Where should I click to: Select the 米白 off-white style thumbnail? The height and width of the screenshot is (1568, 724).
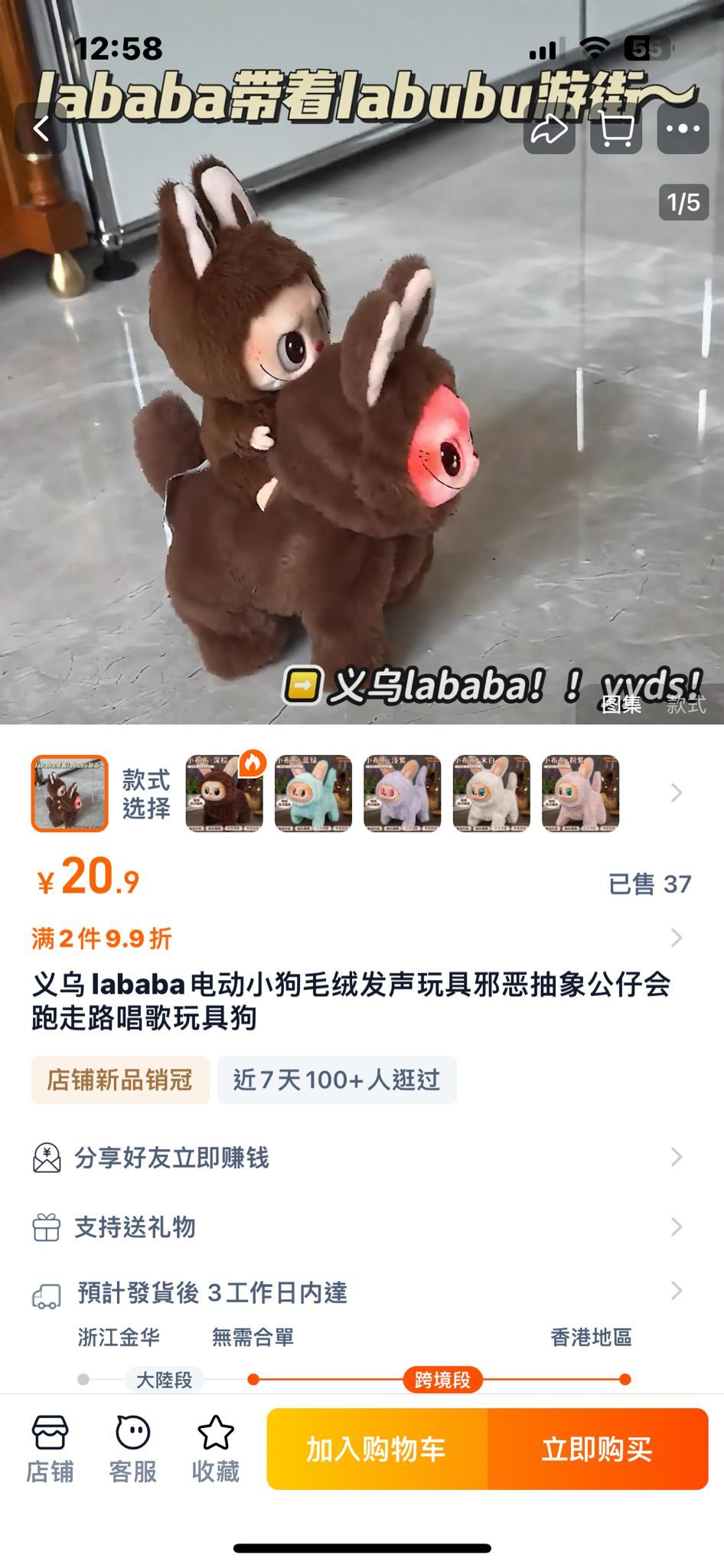(491, 793)
